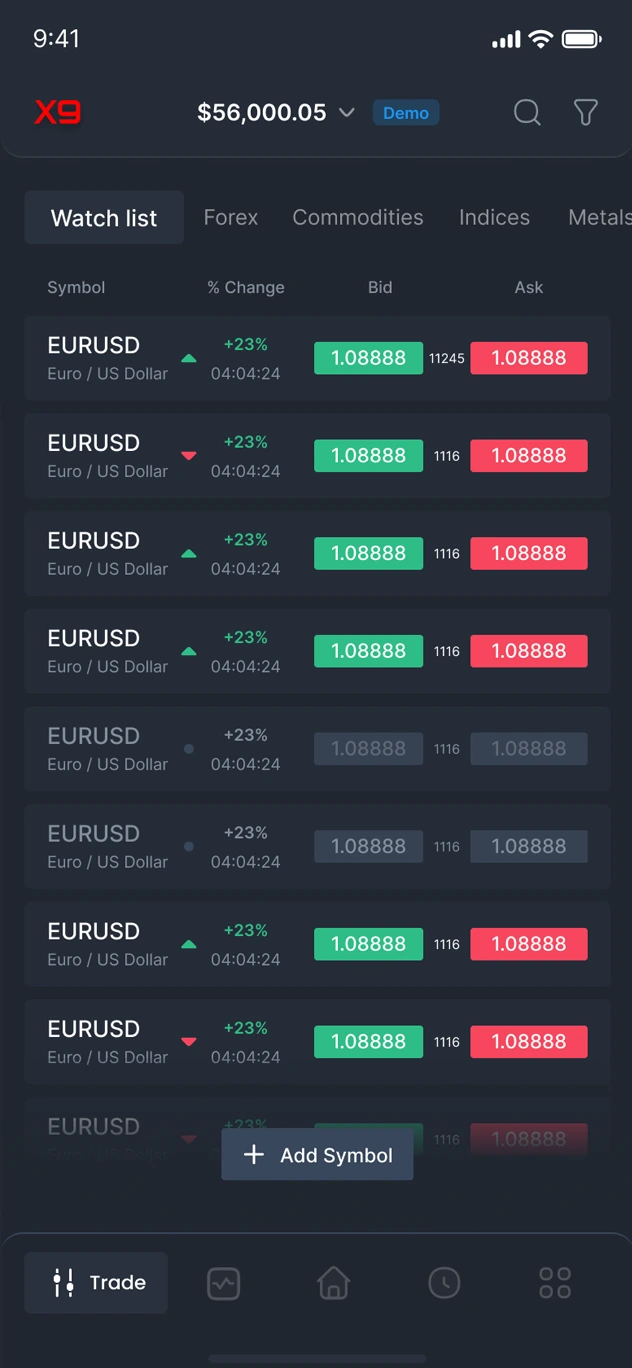Go to the home tab
This screenshot has height=1368, width=632.
pyautogui.click(x=333, y=1283)
